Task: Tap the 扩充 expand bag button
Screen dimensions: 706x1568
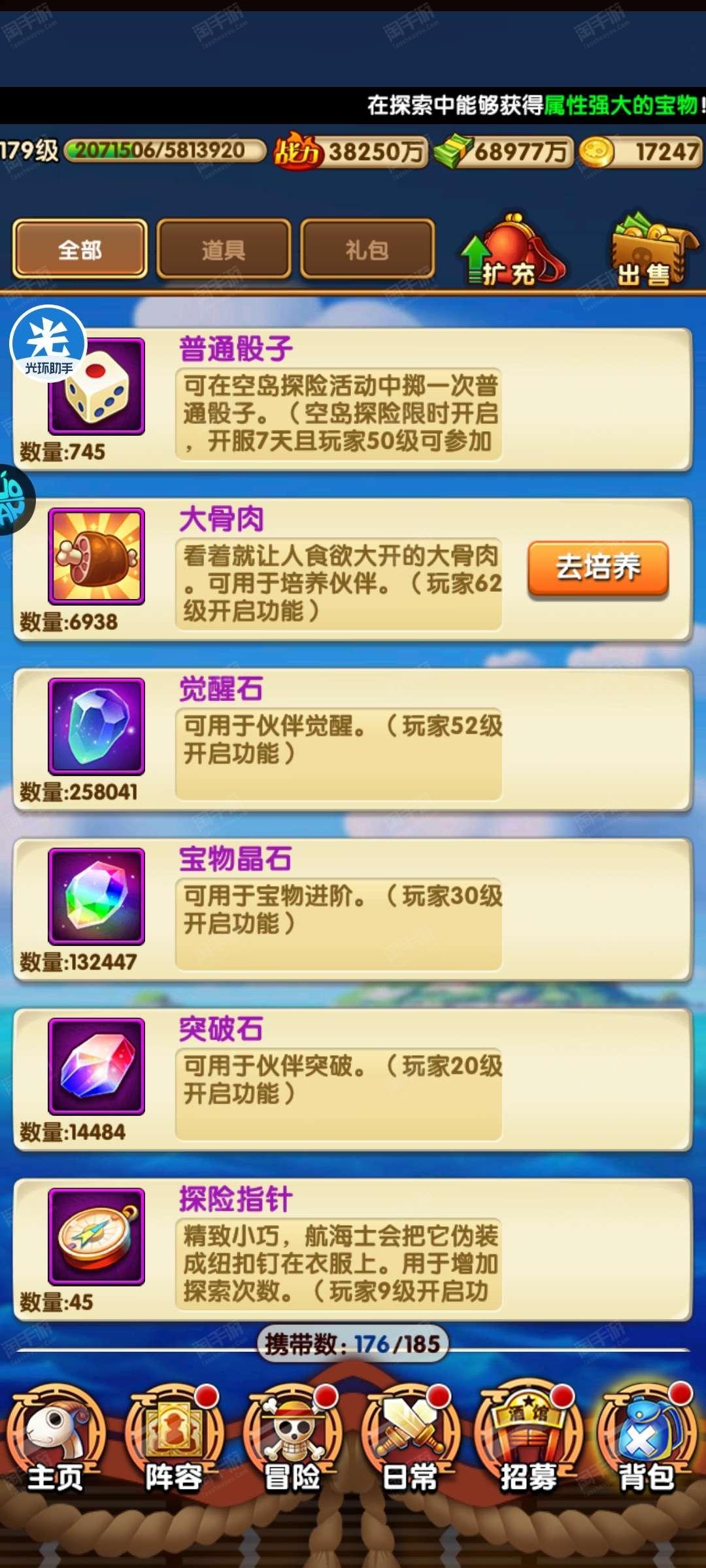Action: (x=513, y=250)
